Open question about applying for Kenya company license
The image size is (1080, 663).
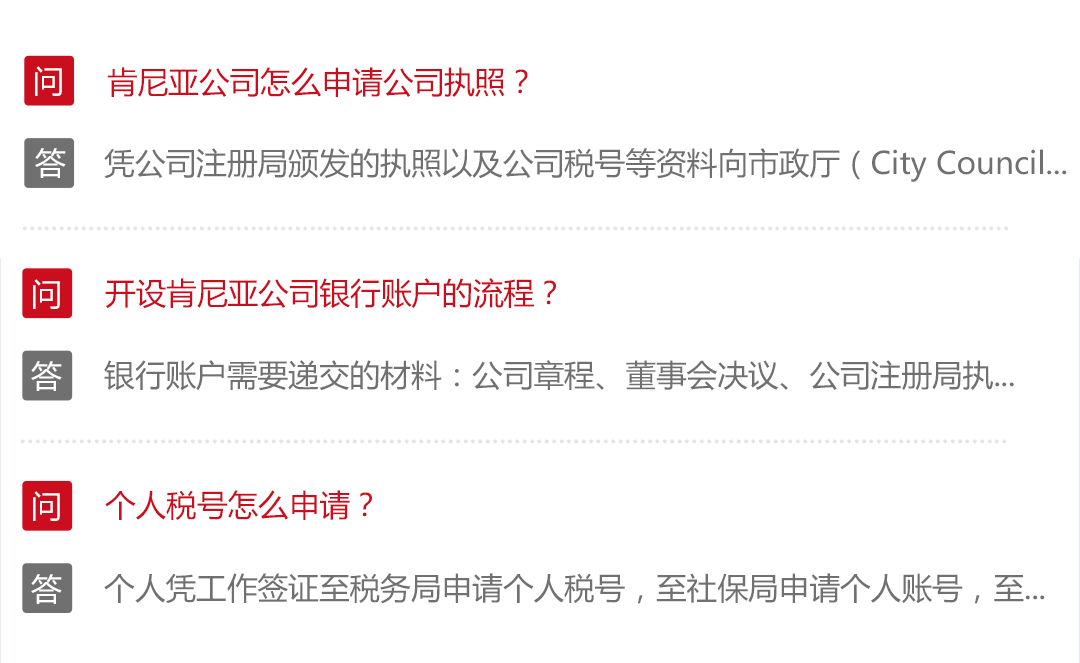click(x=317, y=83)
